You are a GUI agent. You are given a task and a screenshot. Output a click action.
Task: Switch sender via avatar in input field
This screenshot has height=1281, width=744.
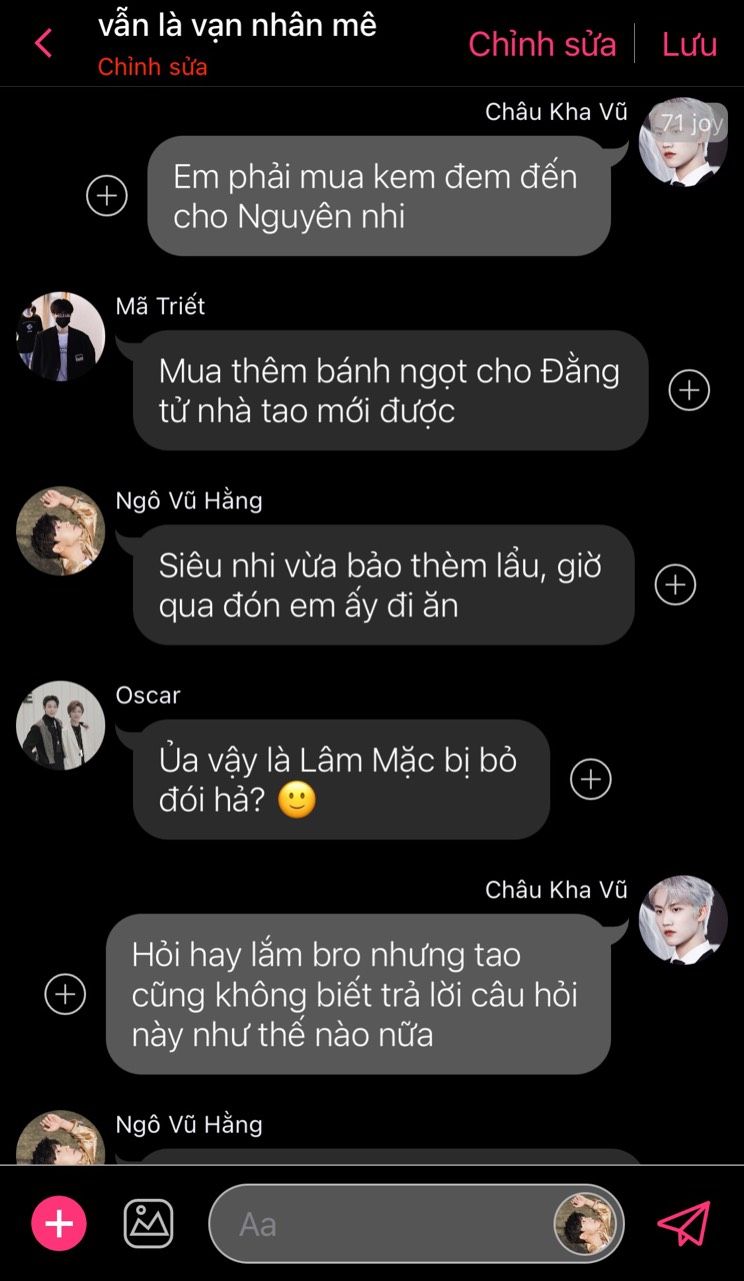[588, 1224]
